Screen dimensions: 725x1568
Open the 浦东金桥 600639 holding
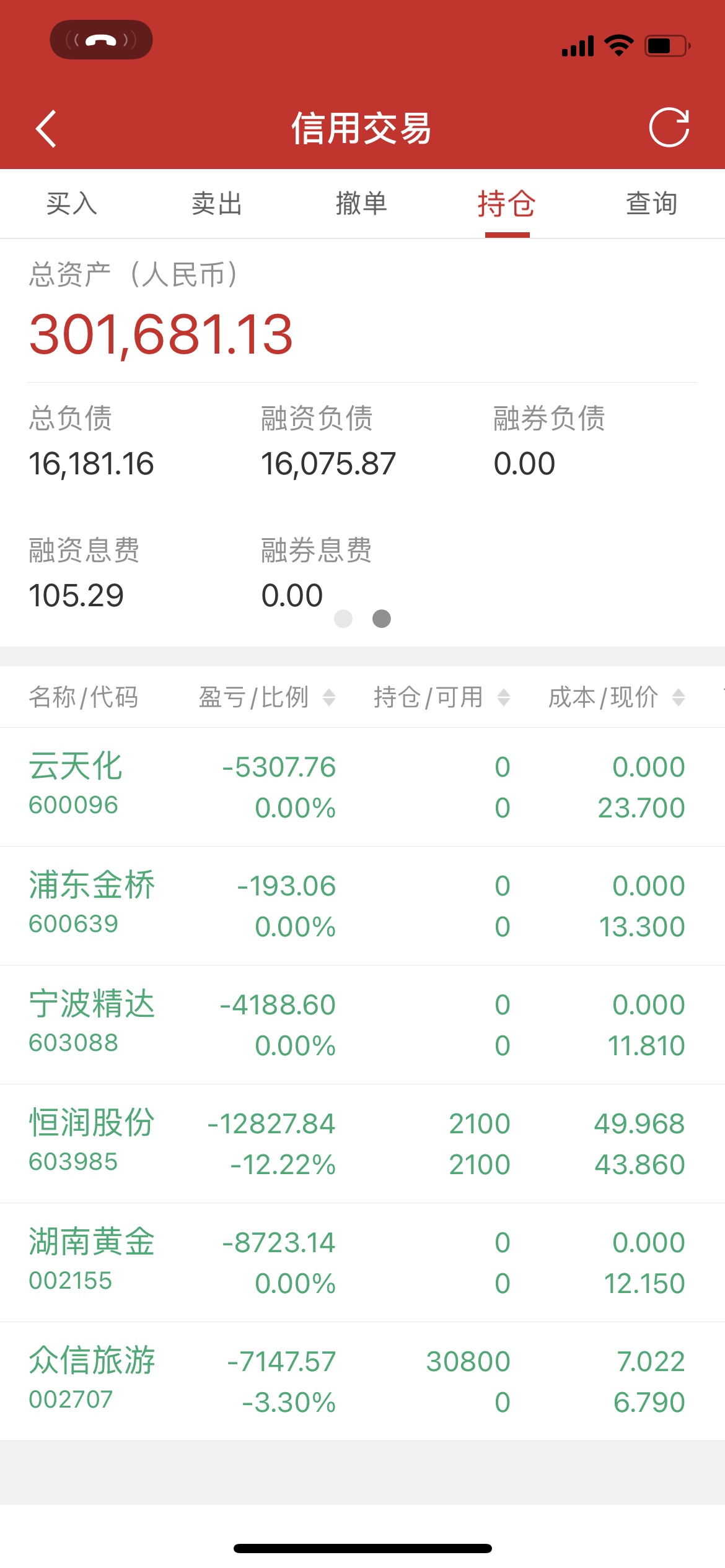coord(362,906)
